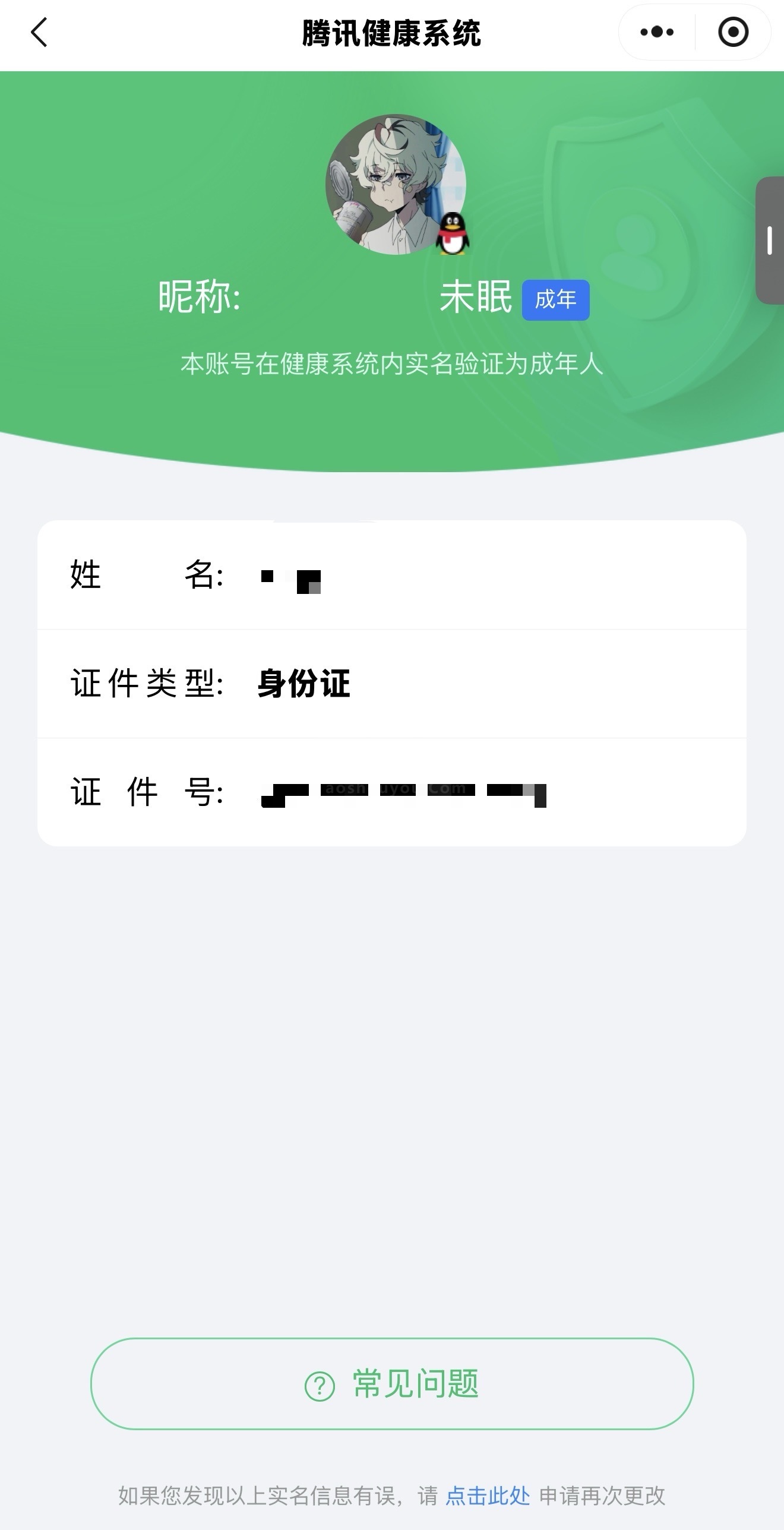
Task: Close the mini program via the circle button
Action: (x=733, y=32)
